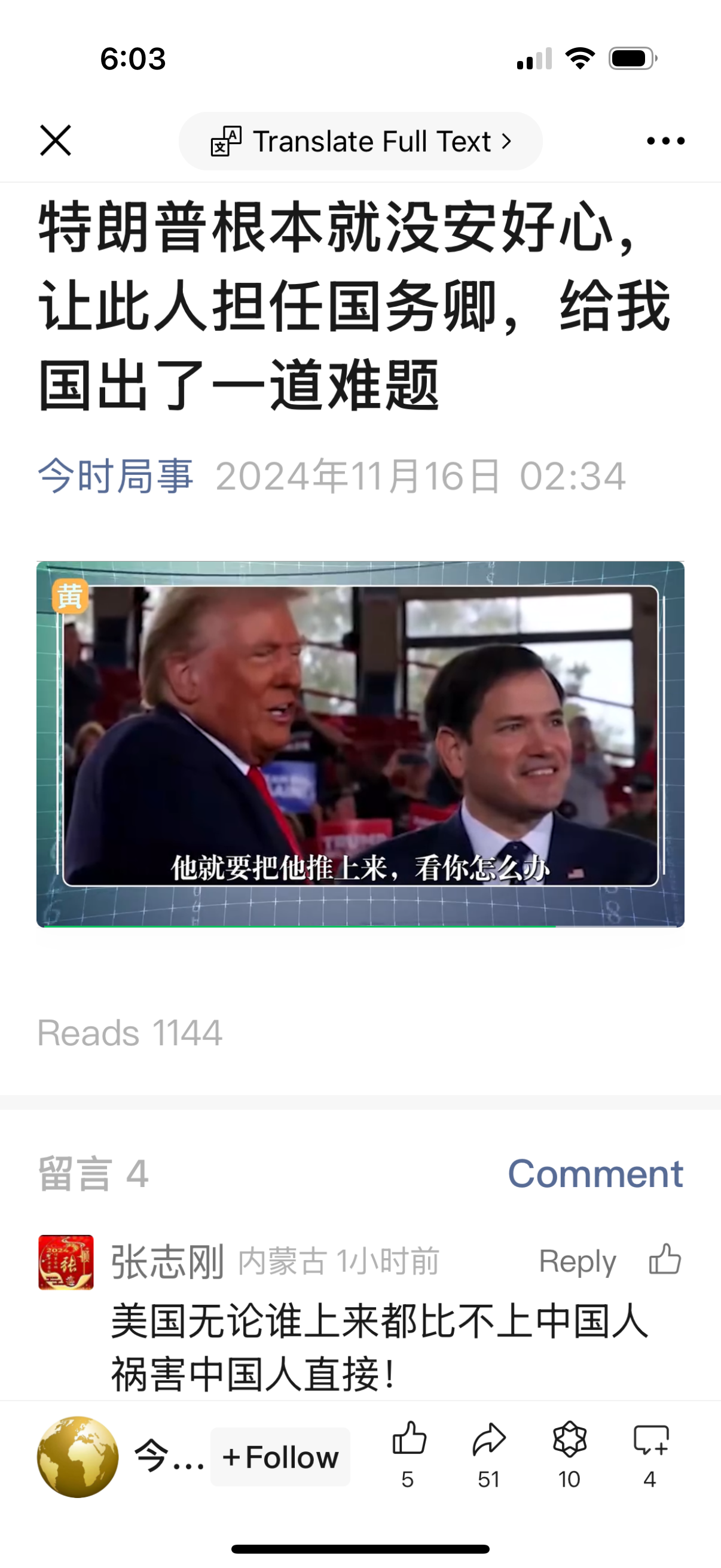Write a new comment via Comment

[595, 1173]
